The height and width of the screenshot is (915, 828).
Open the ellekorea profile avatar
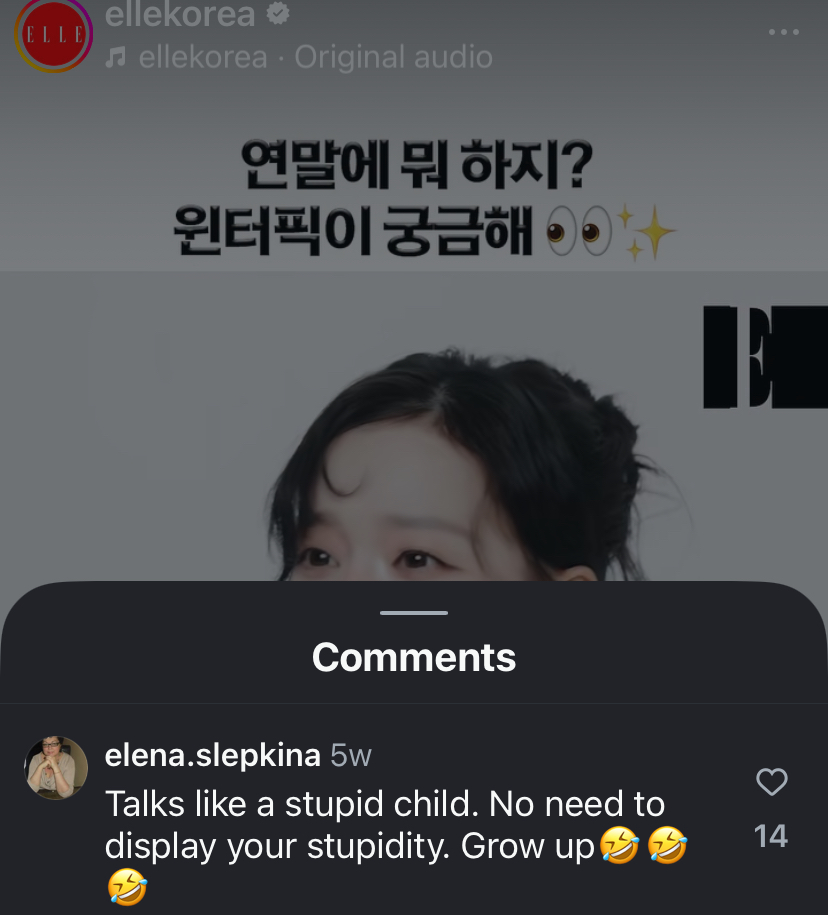52,35
